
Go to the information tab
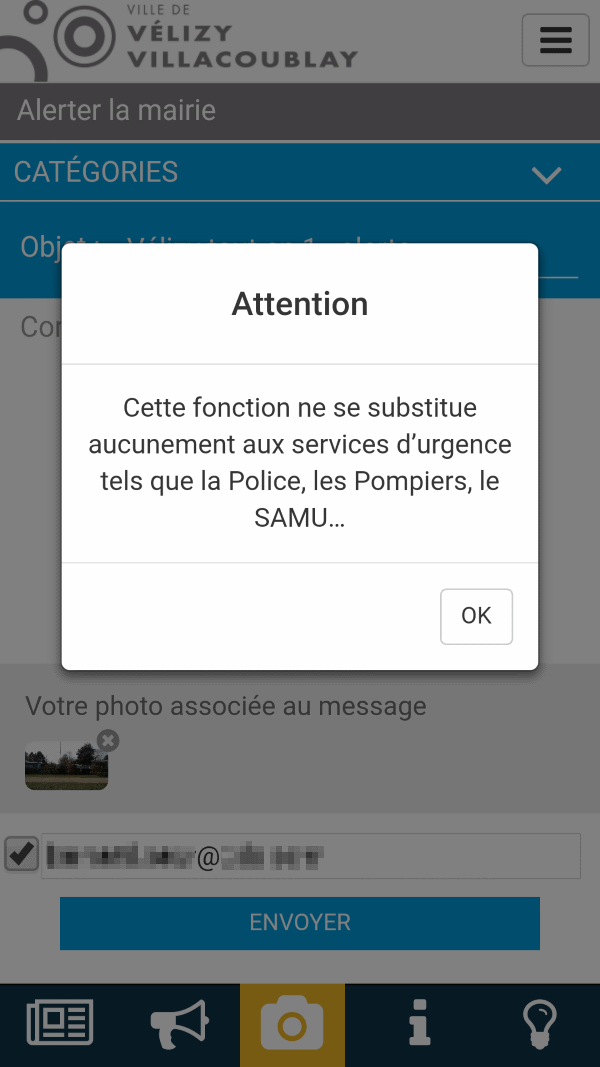click(x=420, y=1023)
